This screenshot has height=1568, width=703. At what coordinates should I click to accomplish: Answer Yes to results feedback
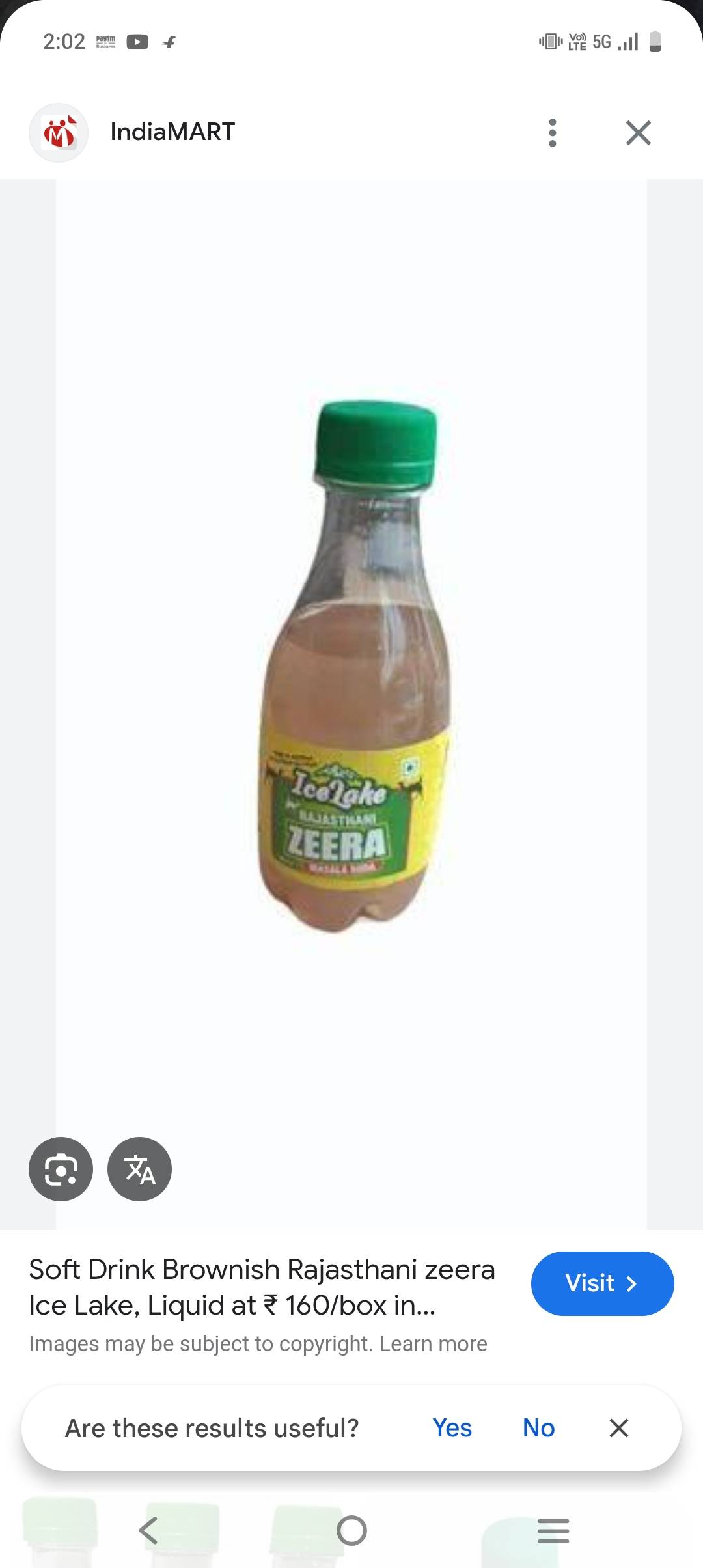pyautogui.click(x=452, y=1427)
